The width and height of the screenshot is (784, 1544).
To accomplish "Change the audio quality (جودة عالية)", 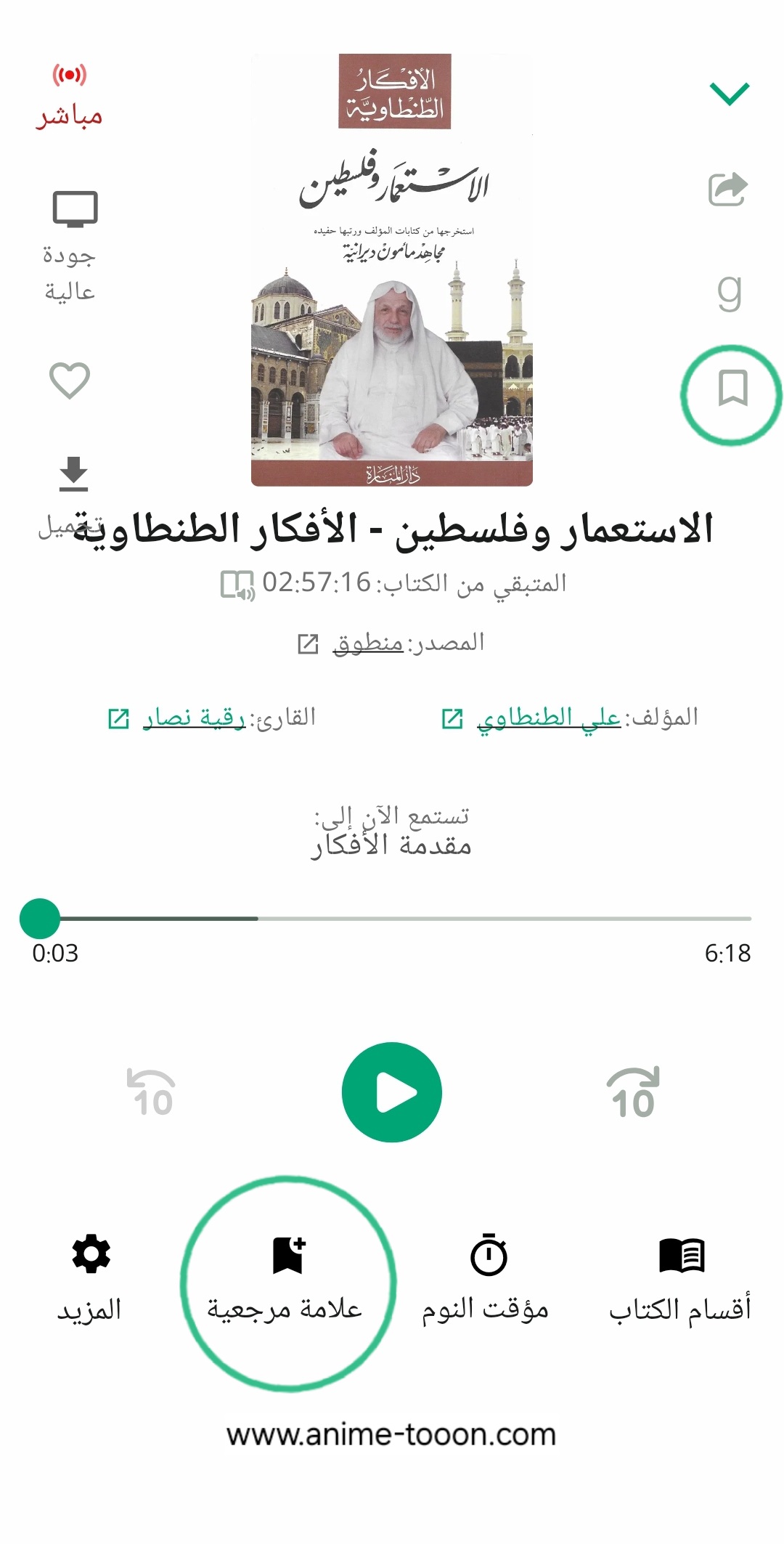I will click(71, 245).
